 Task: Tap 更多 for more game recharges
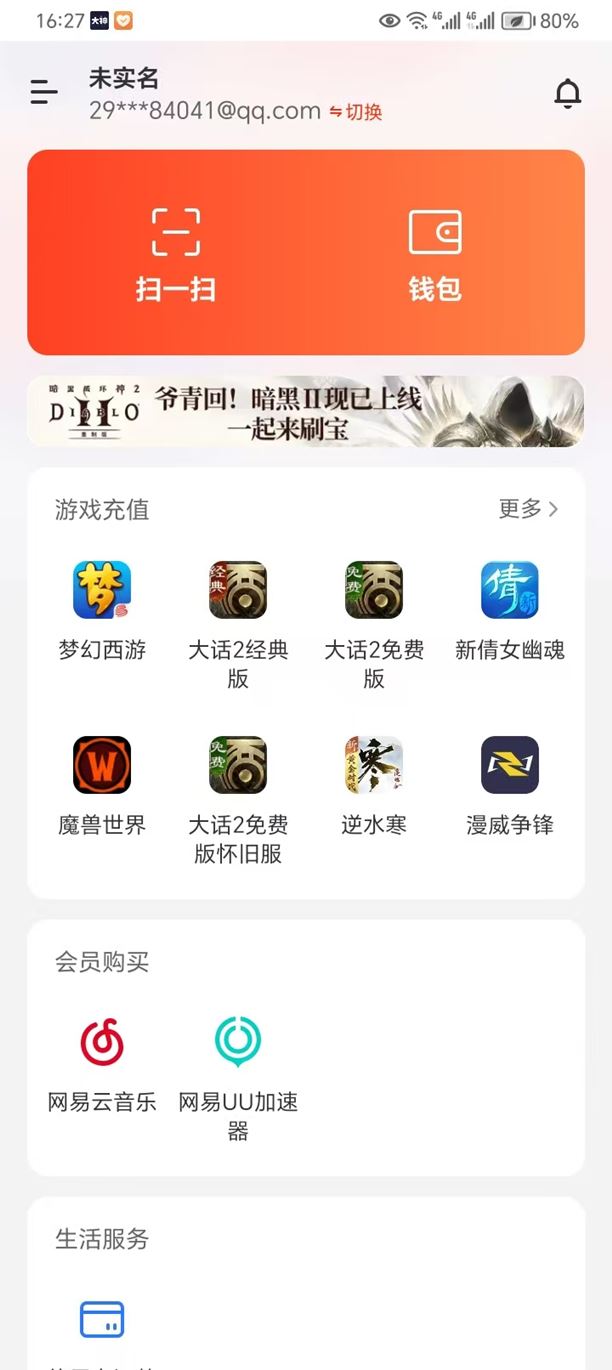(528, 509)
